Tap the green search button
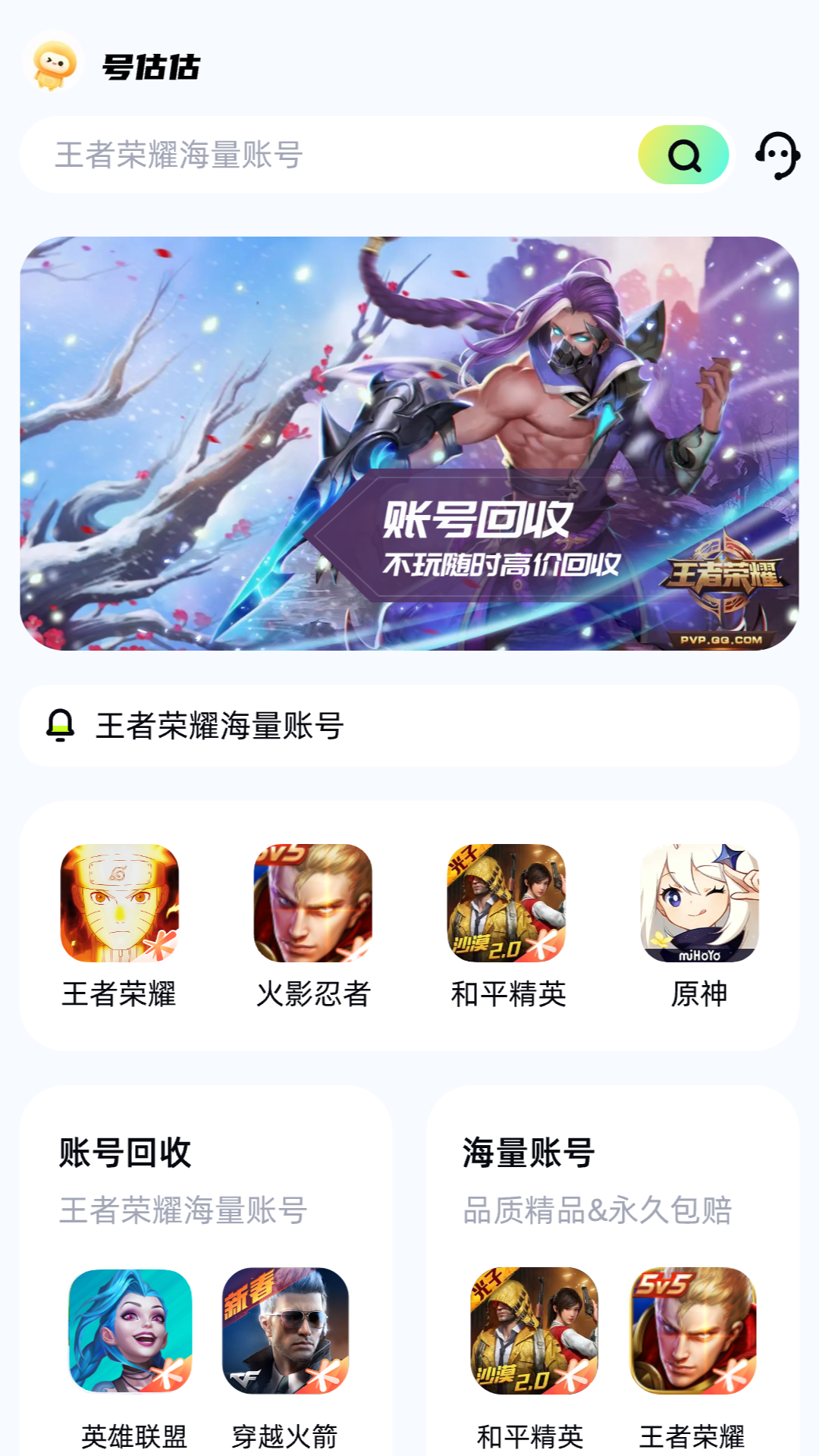This screenshot has width=819, height=1456. click(683, 155)
